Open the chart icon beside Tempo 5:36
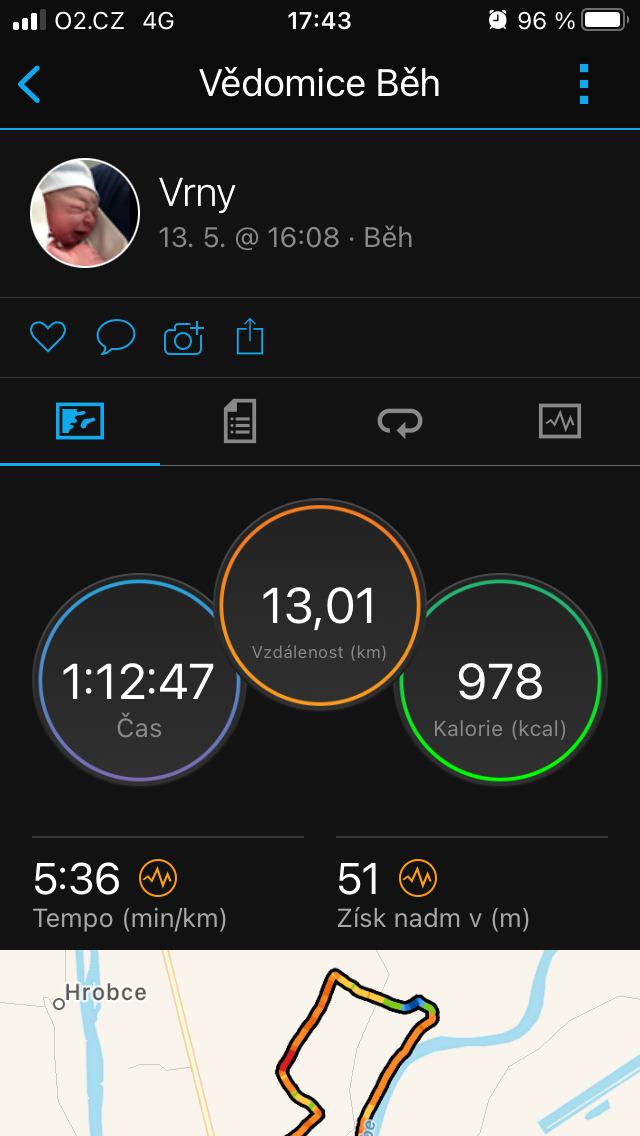This screenshot has height=1136, width=640. tap(158, 879)
